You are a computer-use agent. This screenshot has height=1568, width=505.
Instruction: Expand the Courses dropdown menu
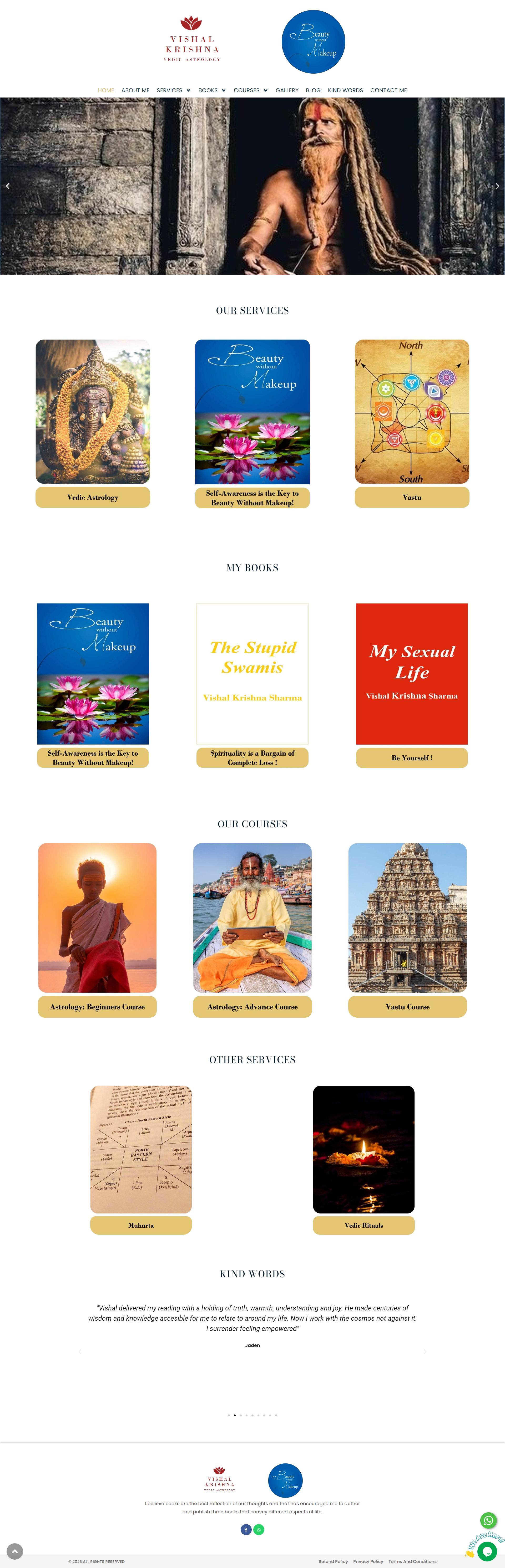250,90
